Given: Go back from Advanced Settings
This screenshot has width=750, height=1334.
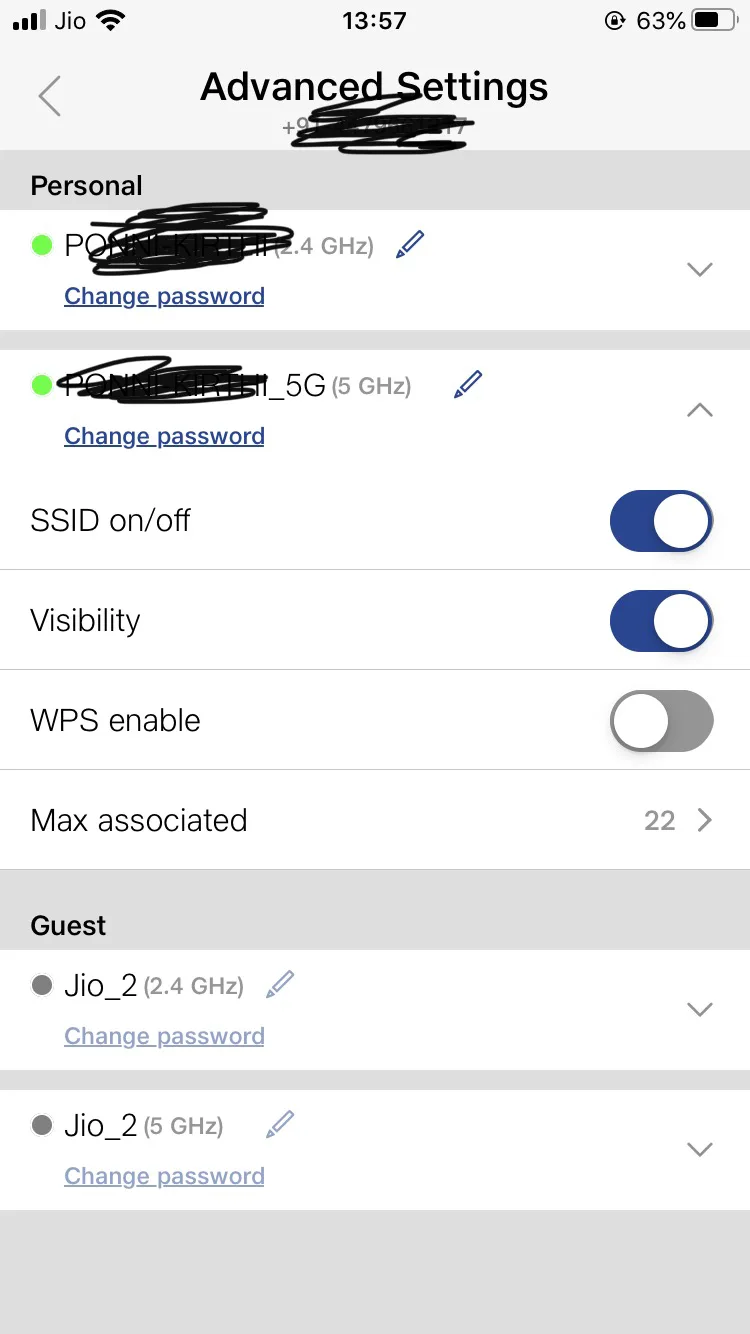Looking at the screenshot, I should coord(50,96).
